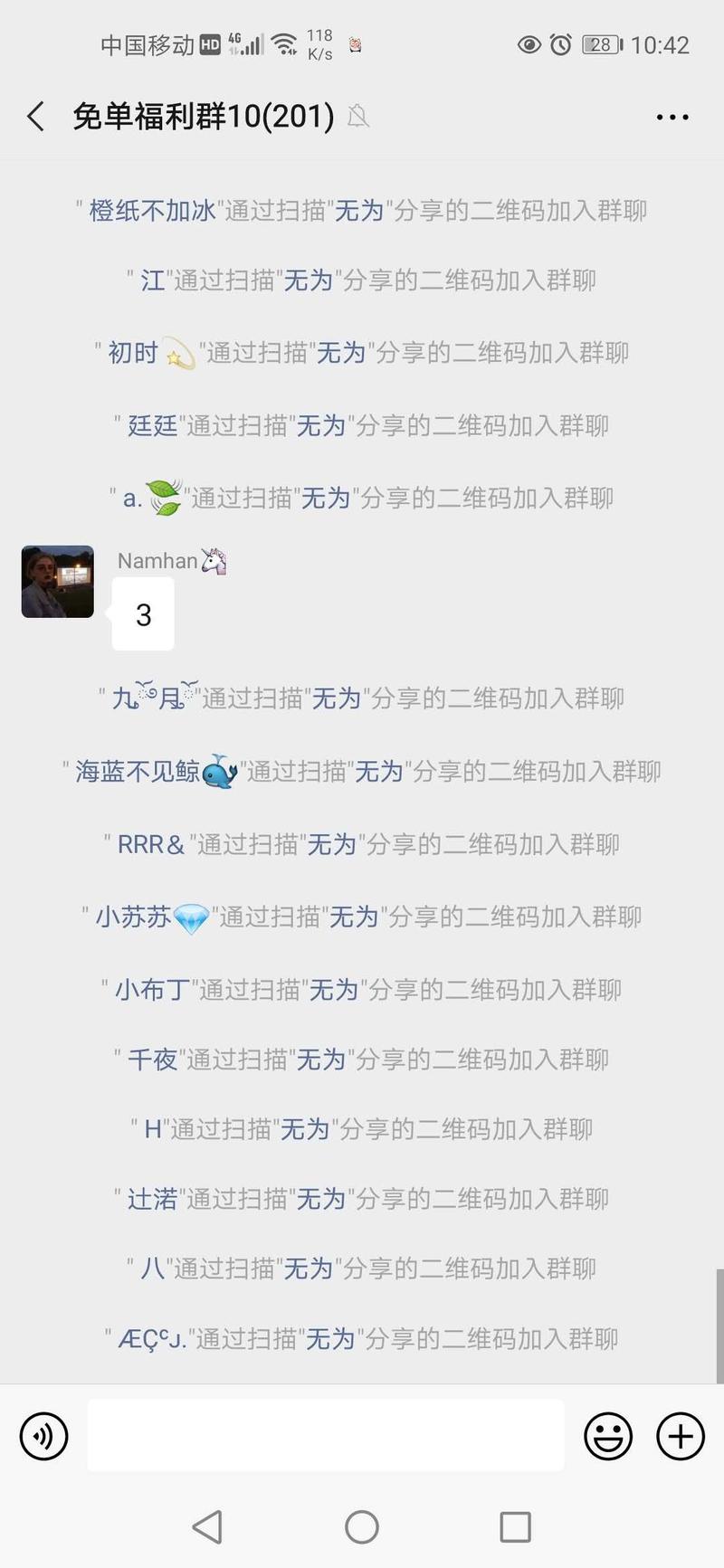Image resolution: width=724 pixels, height=1568 pixels.
Task: Open Namhan's message bubble showing 3
Action: (x=142, y=614)
